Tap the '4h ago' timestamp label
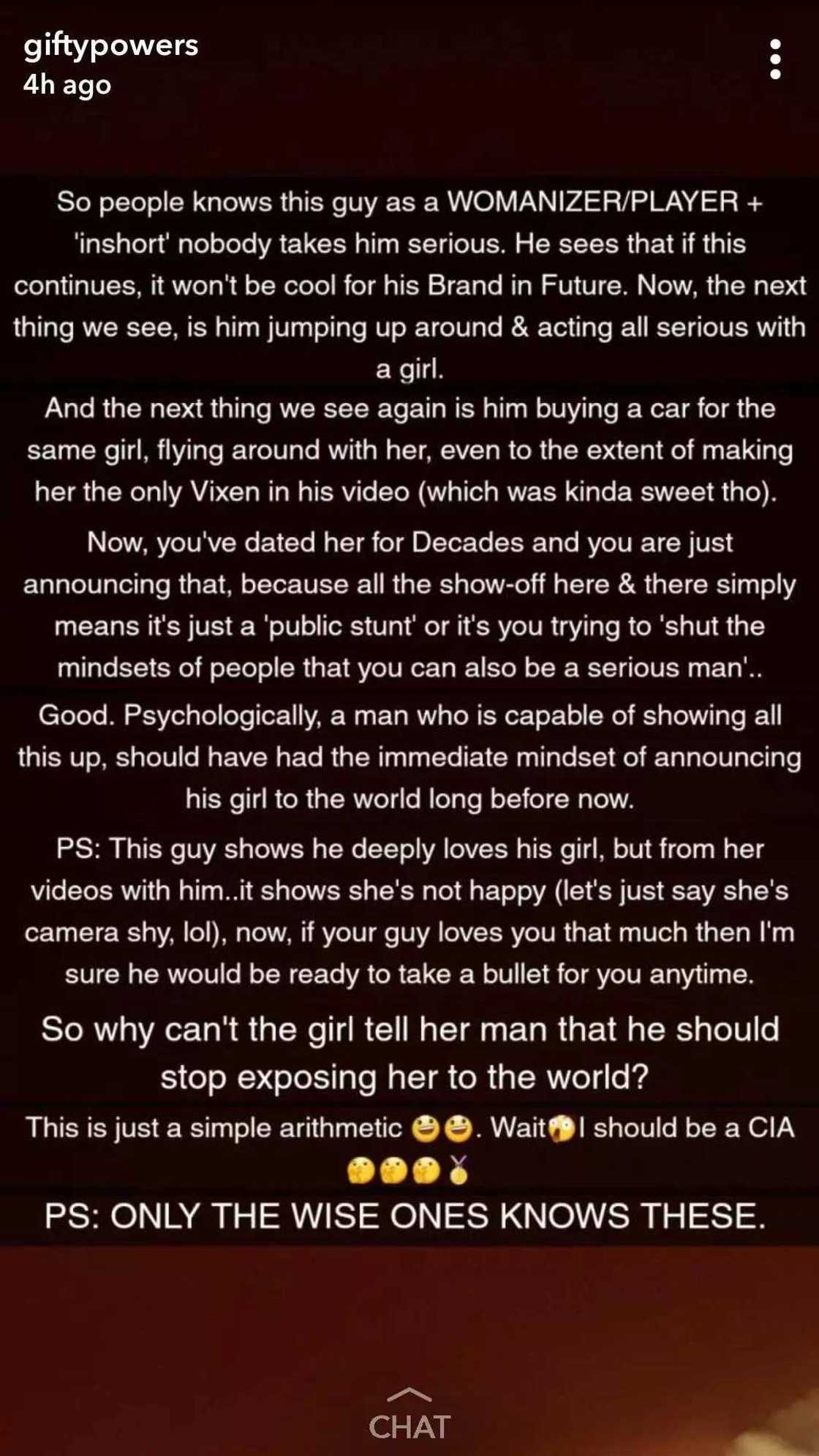The image size is (819, 1456). point(66,85)
